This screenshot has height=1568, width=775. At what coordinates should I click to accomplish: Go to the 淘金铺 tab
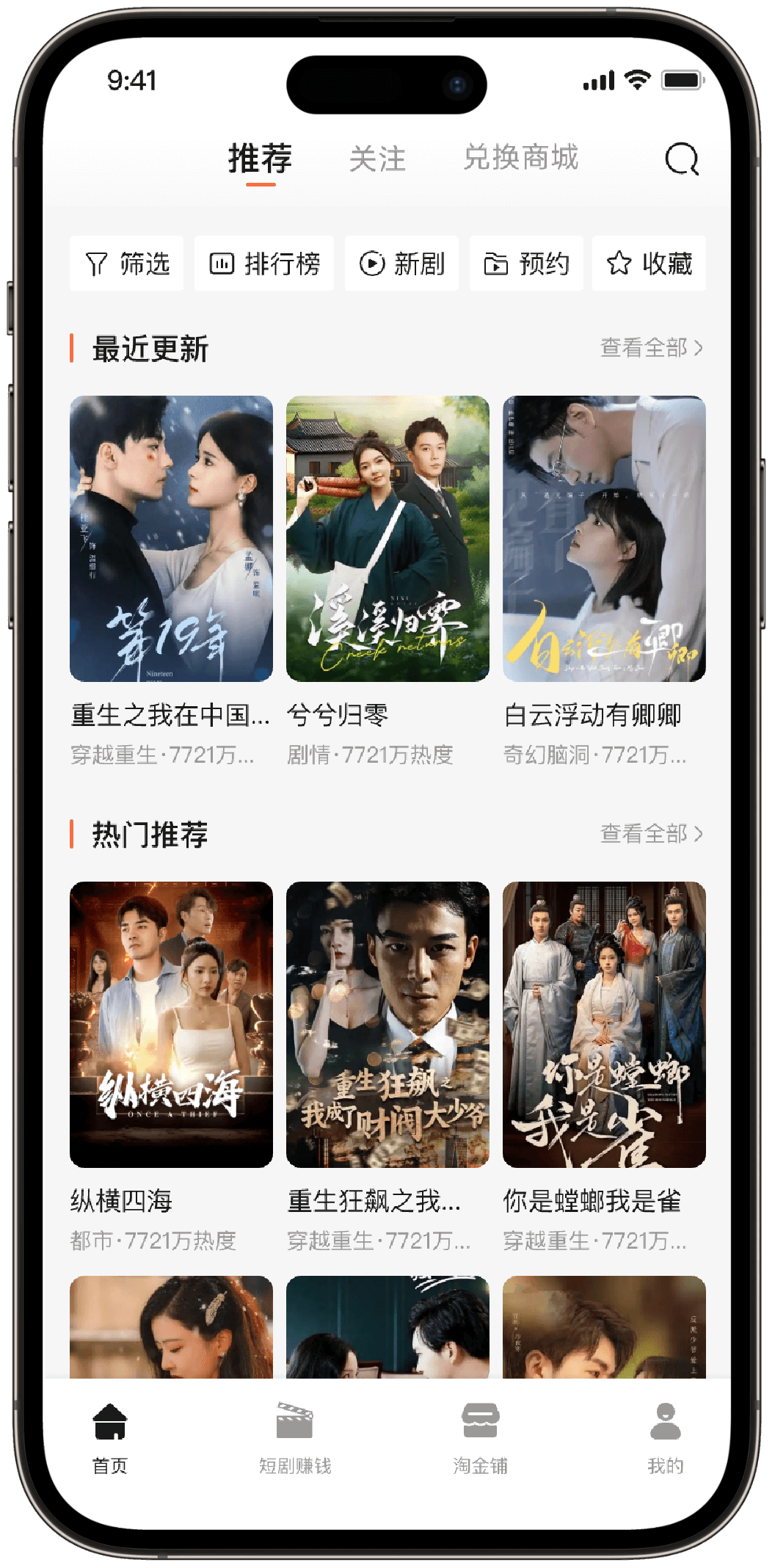coord(481,1438)
